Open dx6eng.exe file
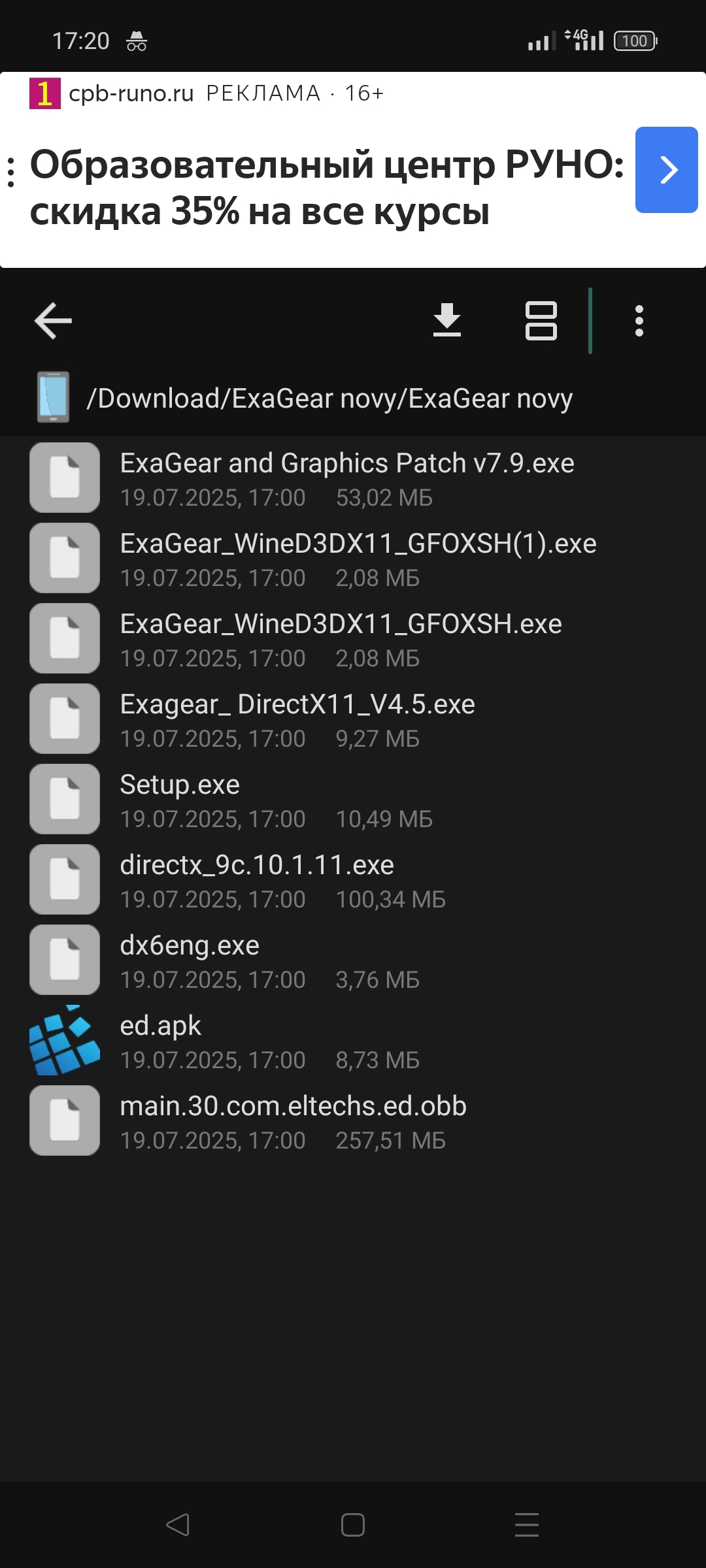Image resolution: width=706 pixels, height=1568 pixels. click(x=353, y=960)
